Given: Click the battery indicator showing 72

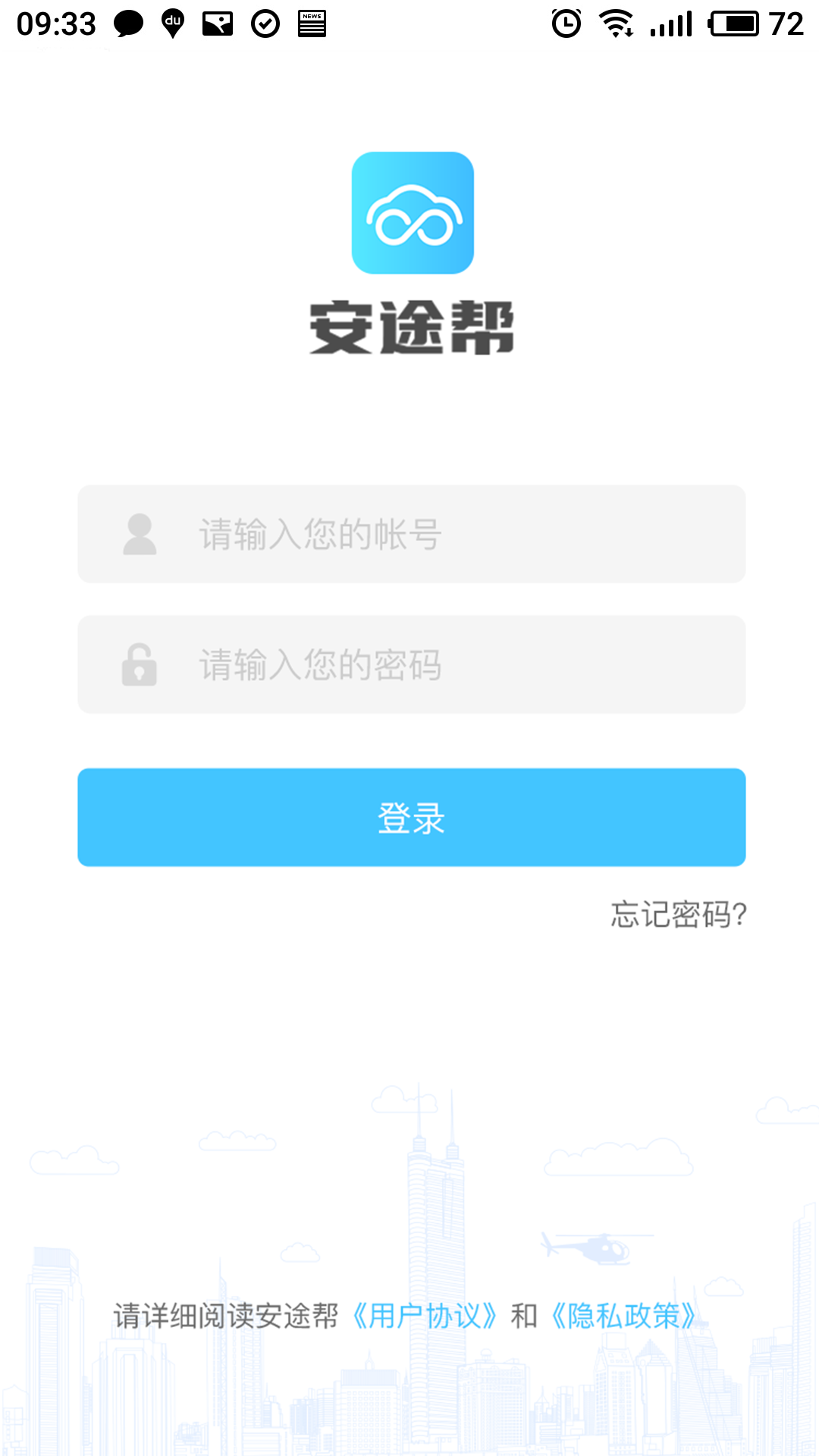Looking at the screenshot, I should click(x=739, y=23).
